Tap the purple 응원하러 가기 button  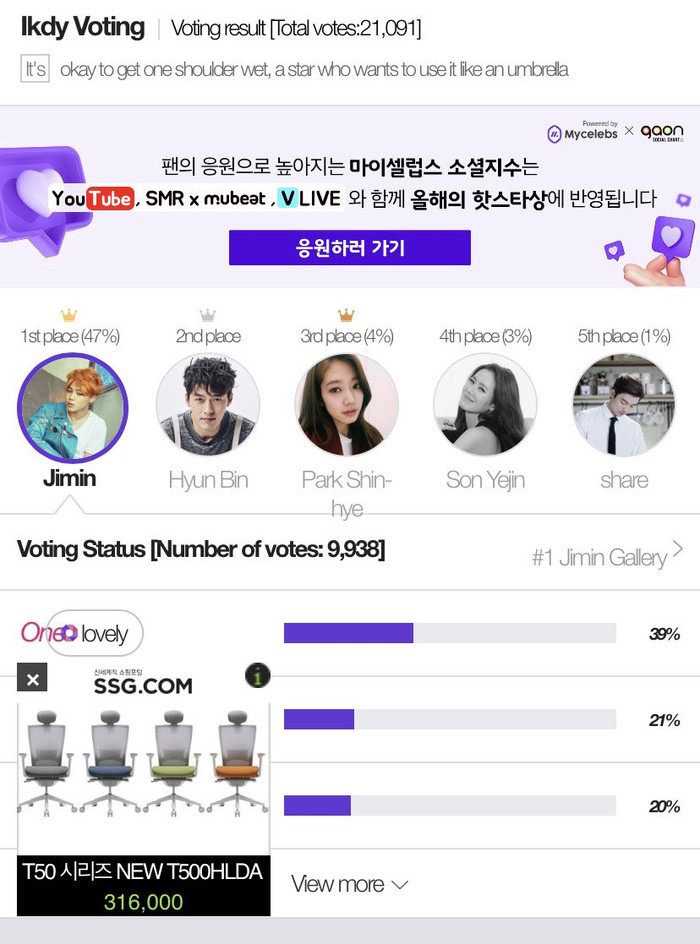click(349, 248)
